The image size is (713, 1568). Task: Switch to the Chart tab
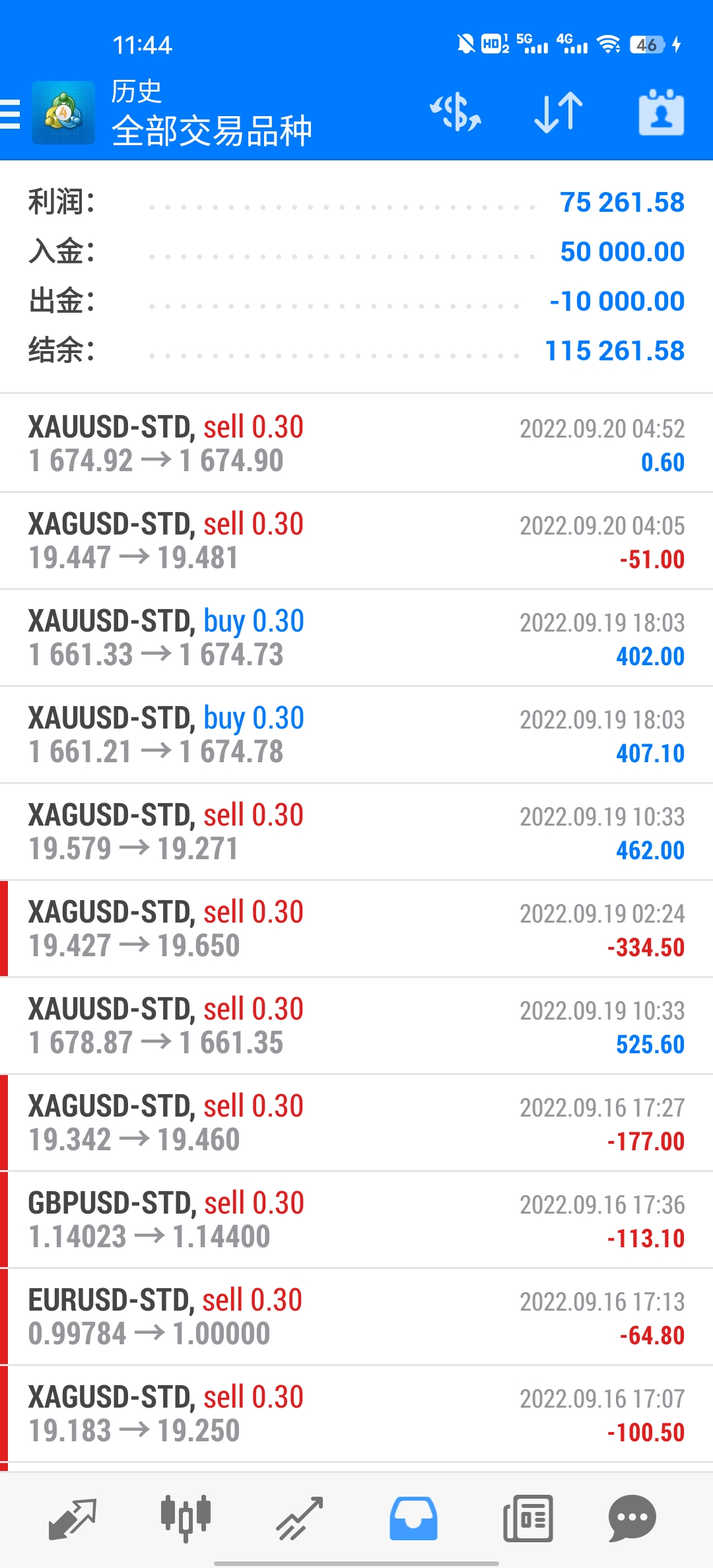pos(186,1518)
